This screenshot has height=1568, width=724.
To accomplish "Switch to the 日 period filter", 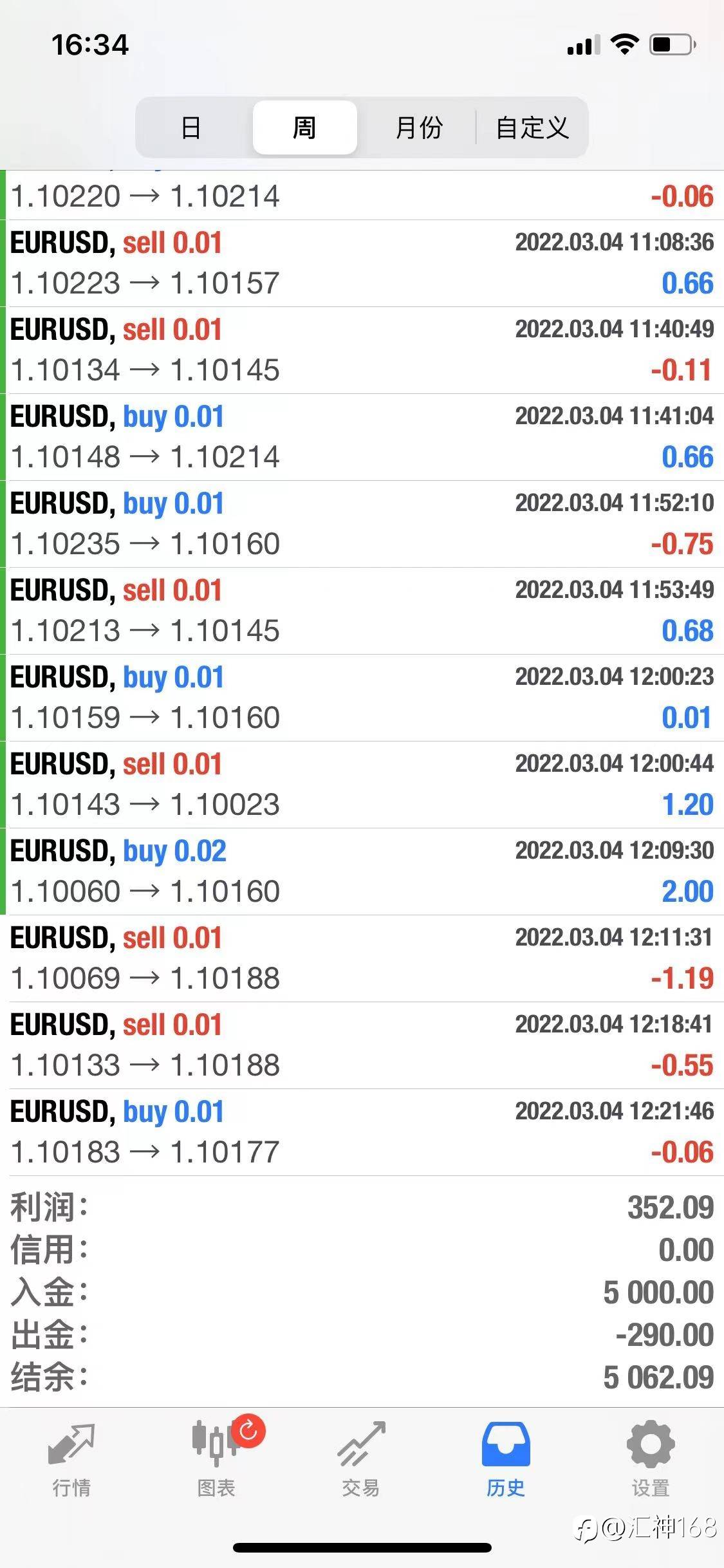I will (x=191, y=127).
